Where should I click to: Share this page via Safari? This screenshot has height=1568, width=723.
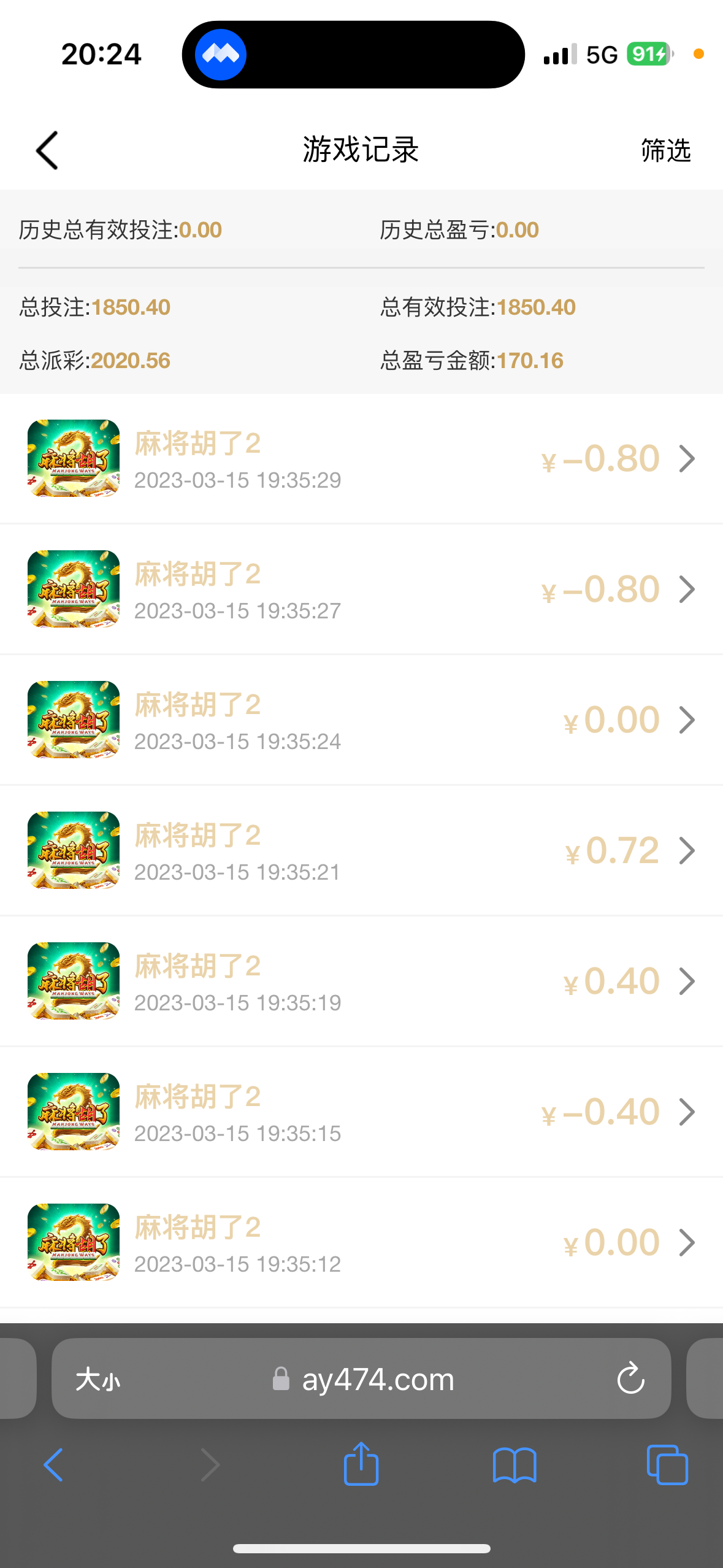pyautogui.click(x=361, y=1464)
